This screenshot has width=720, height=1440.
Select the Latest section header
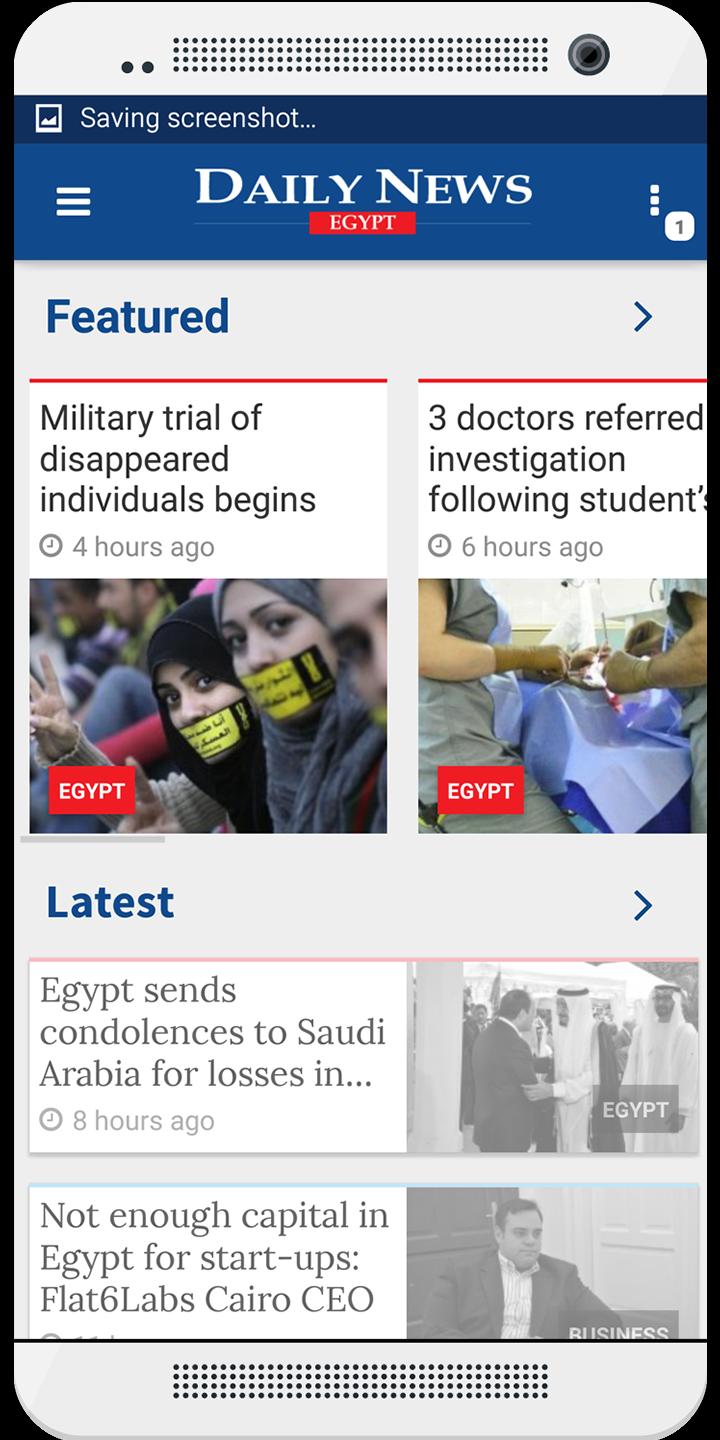coord(109,901)
